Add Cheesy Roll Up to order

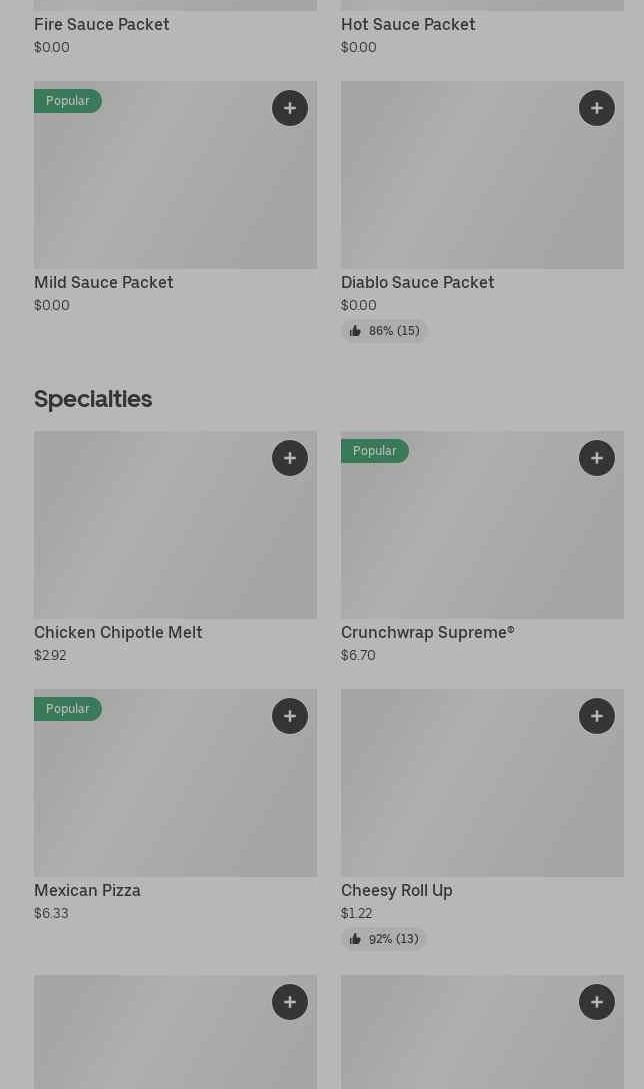597,716
